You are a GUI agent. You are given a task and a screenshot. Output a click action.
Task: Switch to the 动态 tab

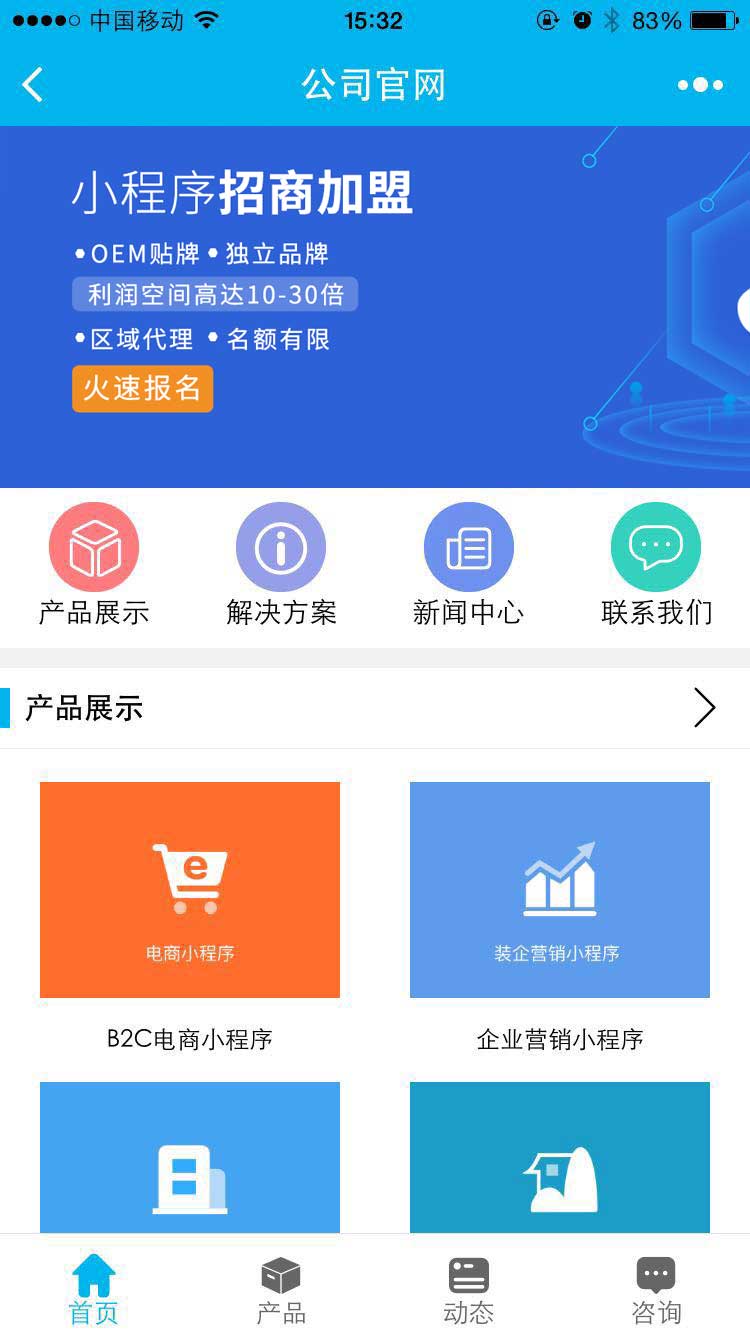(468, 1288)
